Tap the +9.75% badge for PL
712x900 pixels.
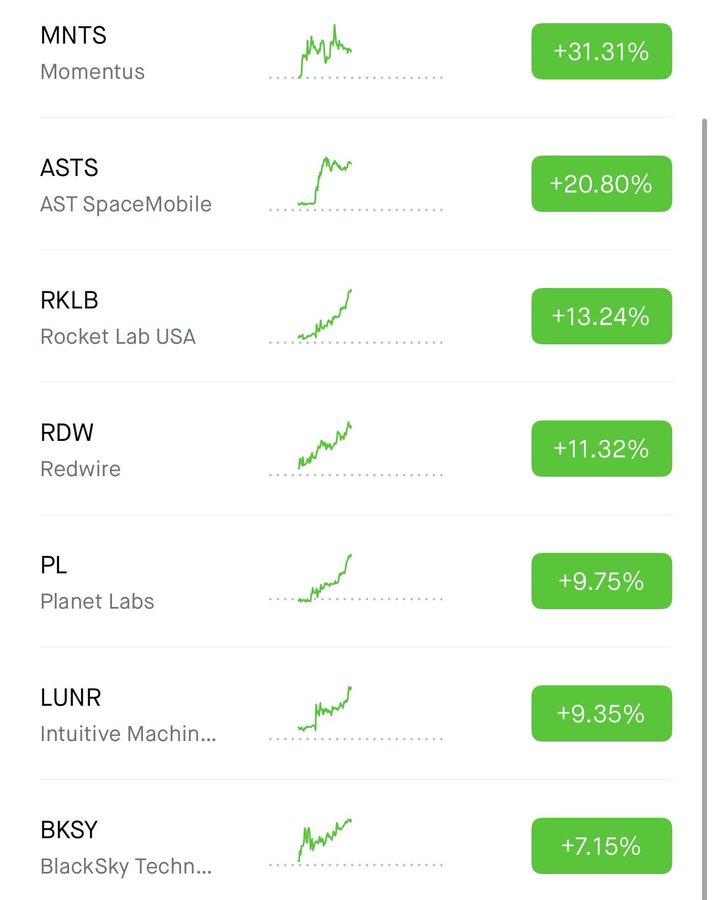pyautogui.click(x=601, y=582)
